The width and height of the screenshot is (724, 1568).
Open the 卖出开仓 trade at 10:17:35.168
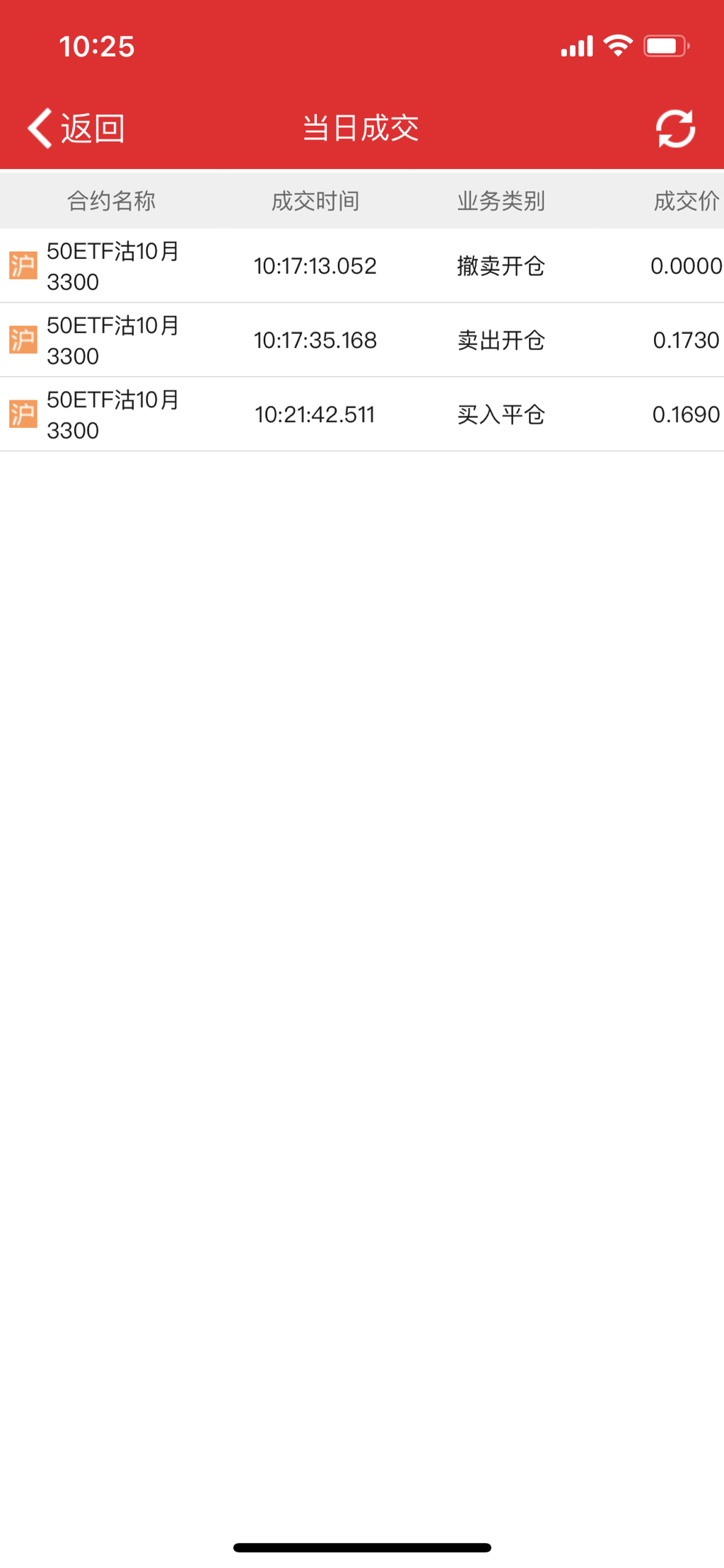click(362, 340)
